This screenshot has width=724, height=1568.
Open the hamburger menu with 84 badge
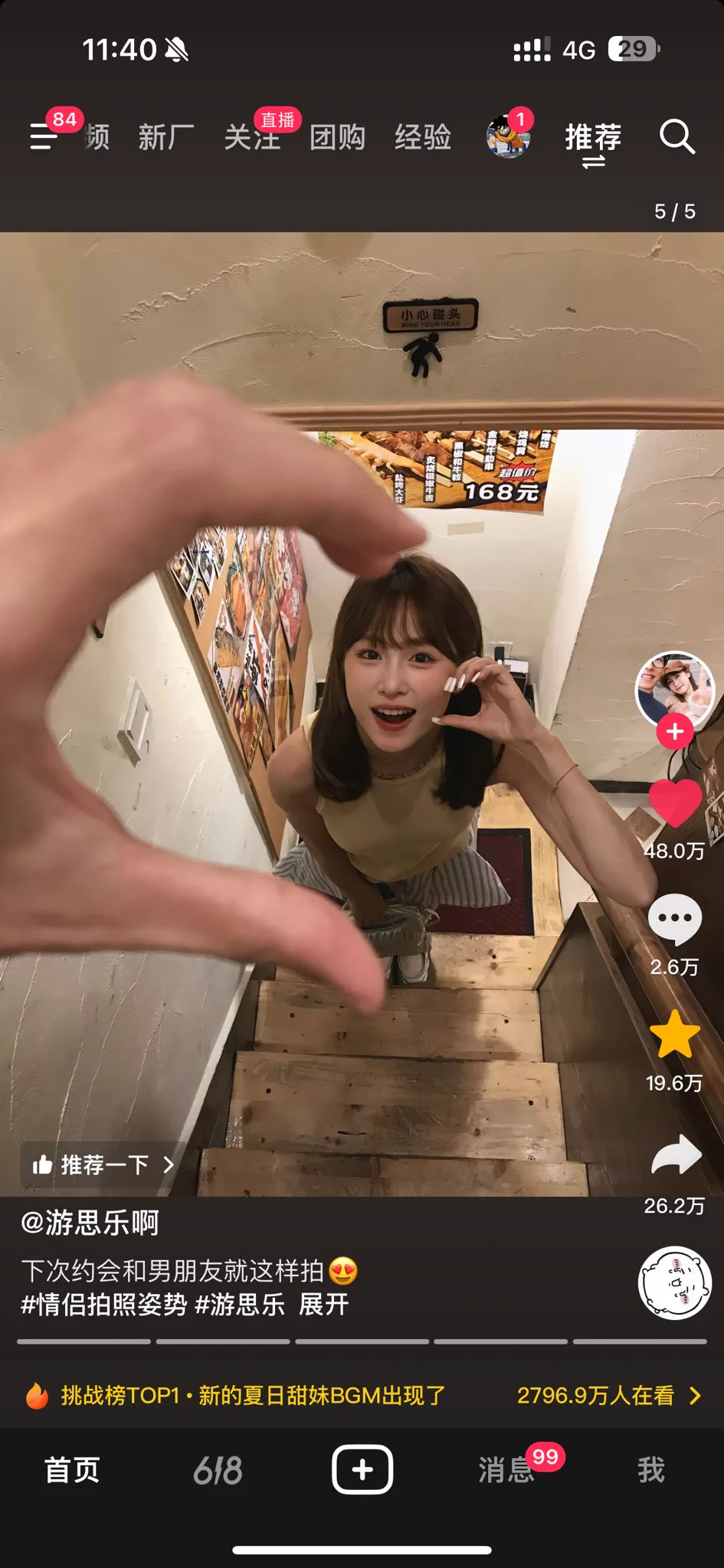pos(44,137)
